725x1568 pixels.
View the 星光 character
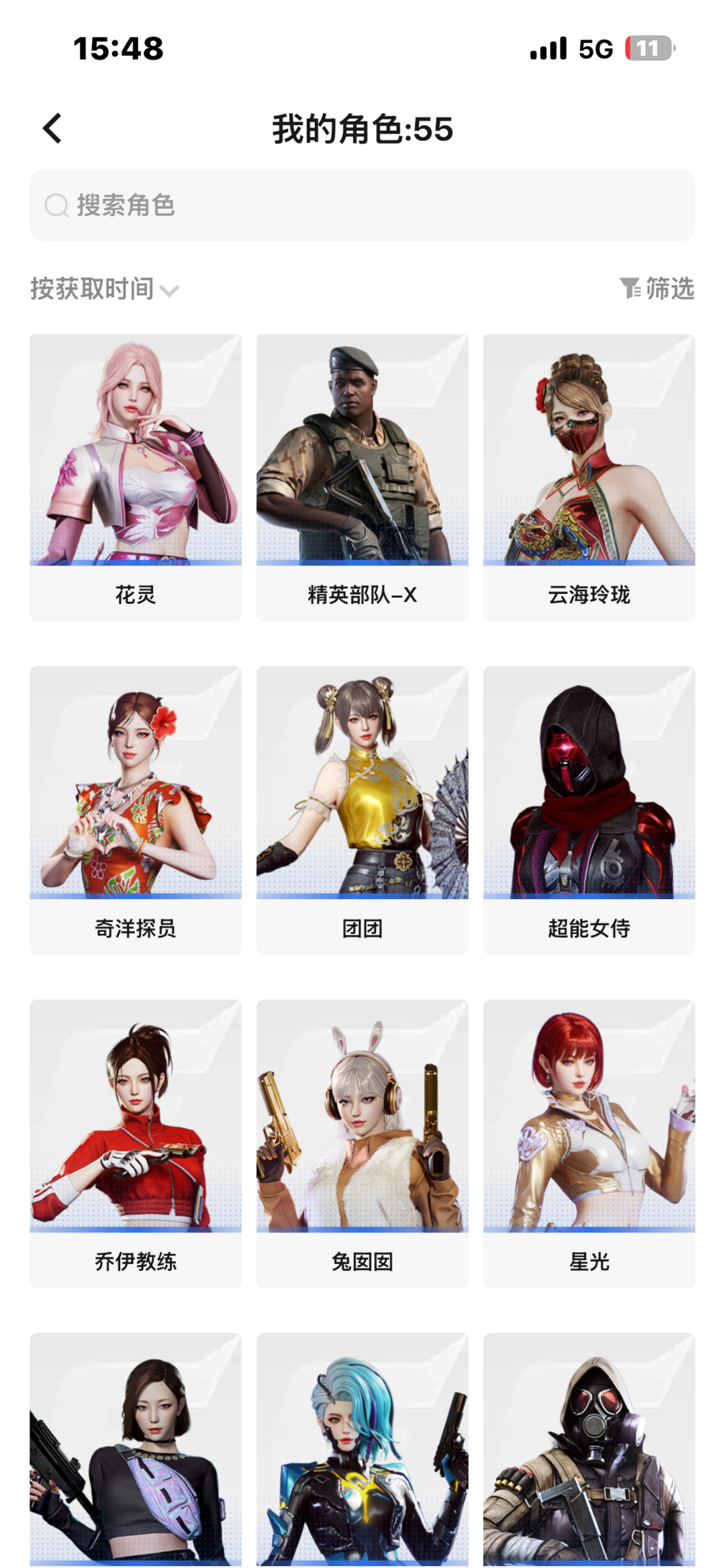(589, 1143)
